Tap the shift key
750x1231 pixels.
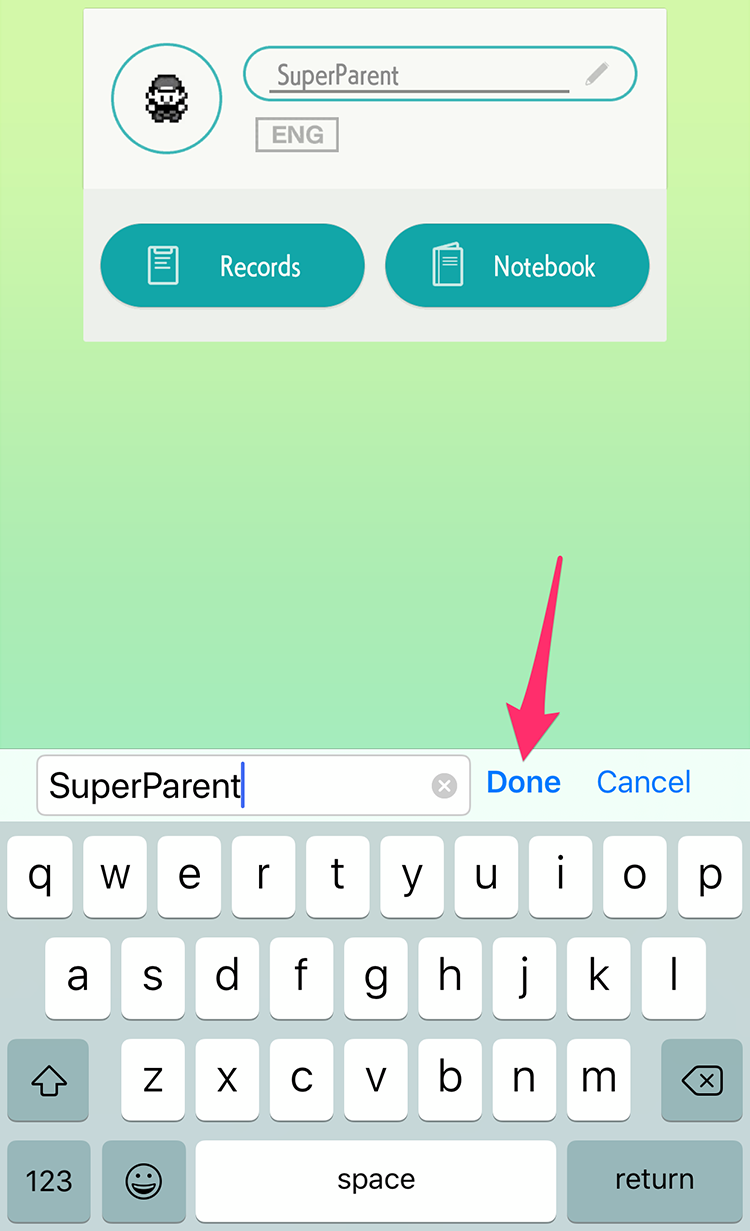click(x=48, y=1080)
